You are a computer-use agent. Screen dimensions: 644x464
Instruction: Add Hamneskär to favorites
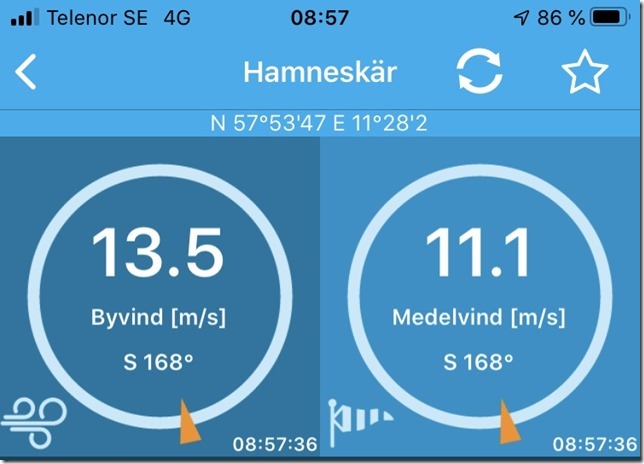(585, 73)
